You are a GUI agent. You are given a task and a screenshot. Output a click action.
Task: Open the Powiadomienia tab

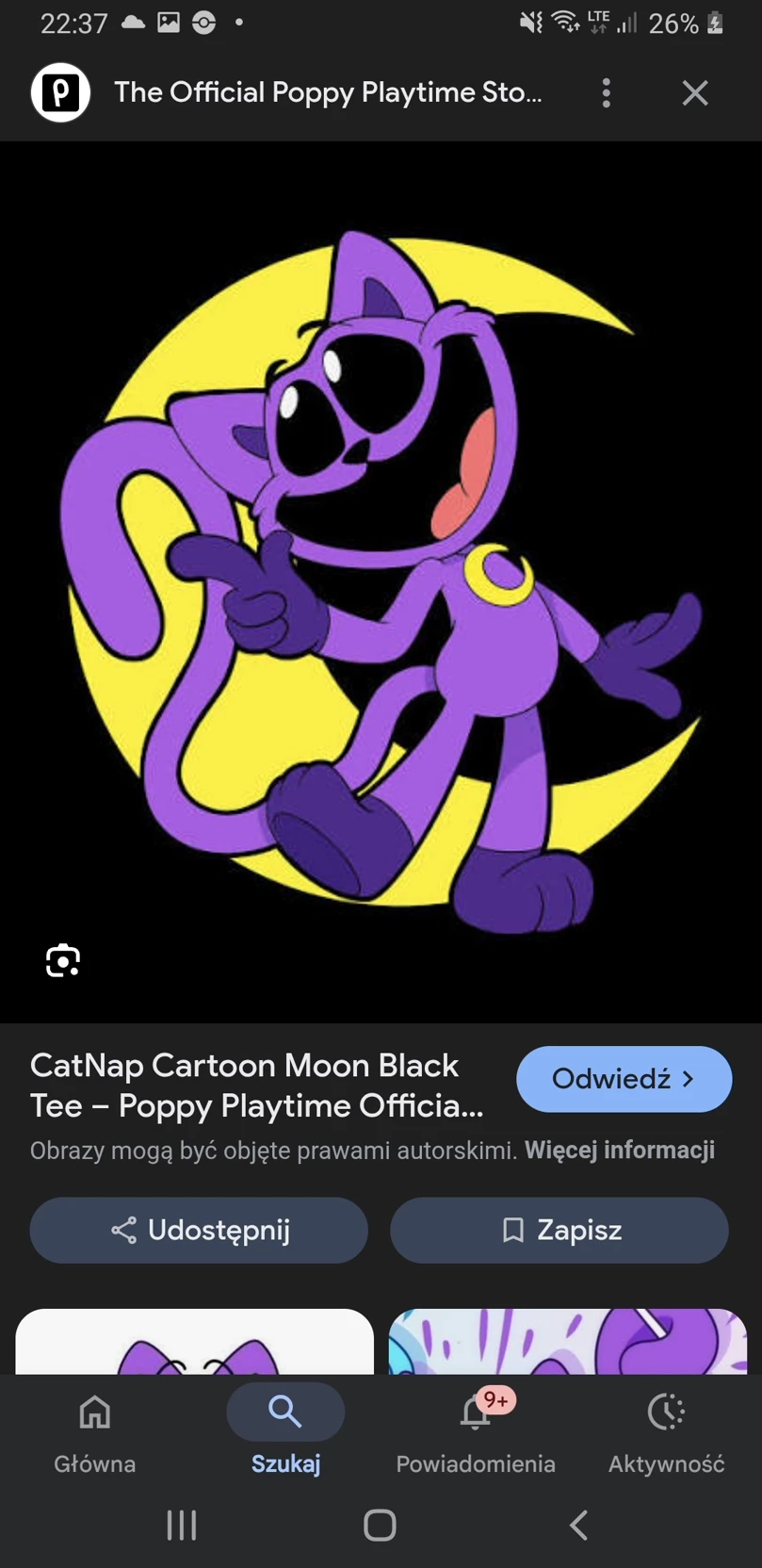476,1430
